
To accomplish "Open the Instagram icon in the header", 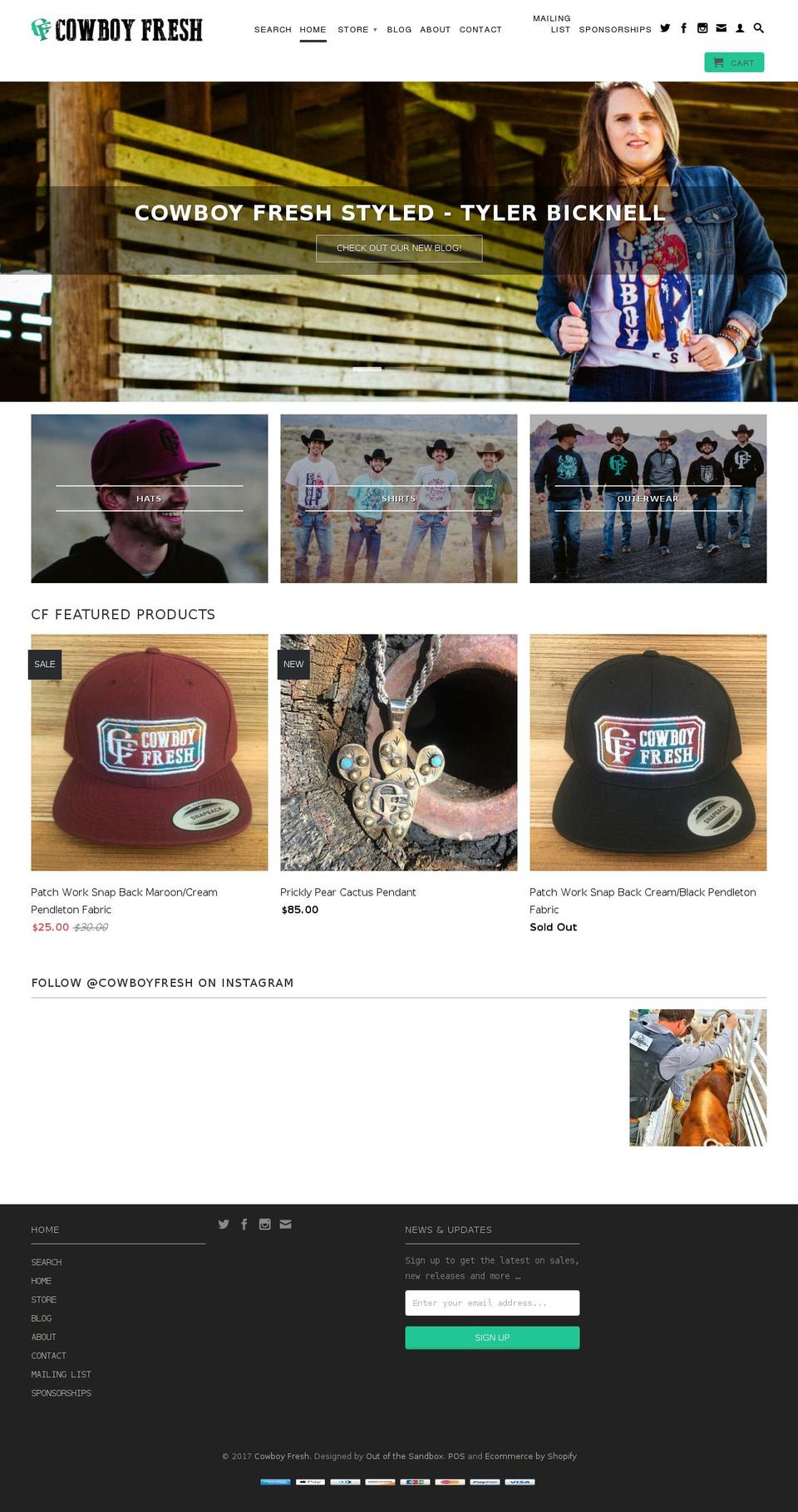I will [702, 27].
